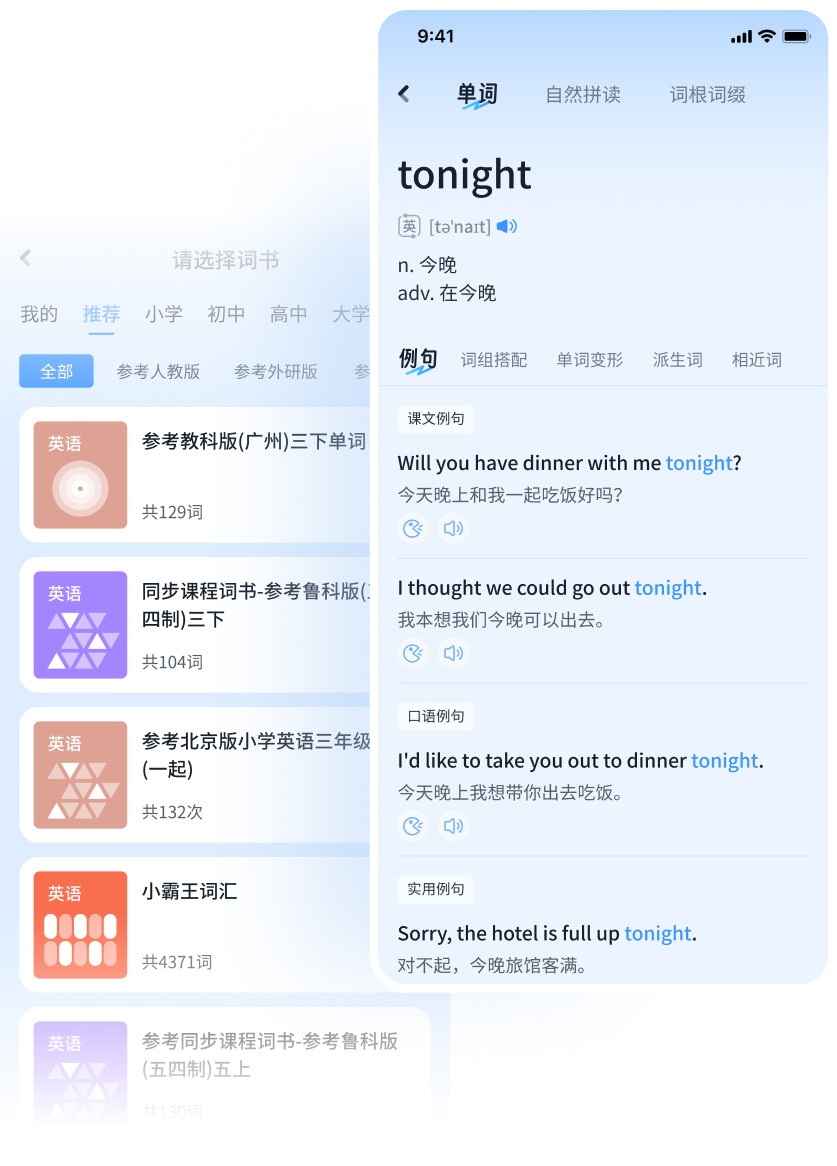Image resolution: width=837 pixels, height=1166 pixels.
Task: Tap the 课文例句 label badge
Action: tap(436, 419)
